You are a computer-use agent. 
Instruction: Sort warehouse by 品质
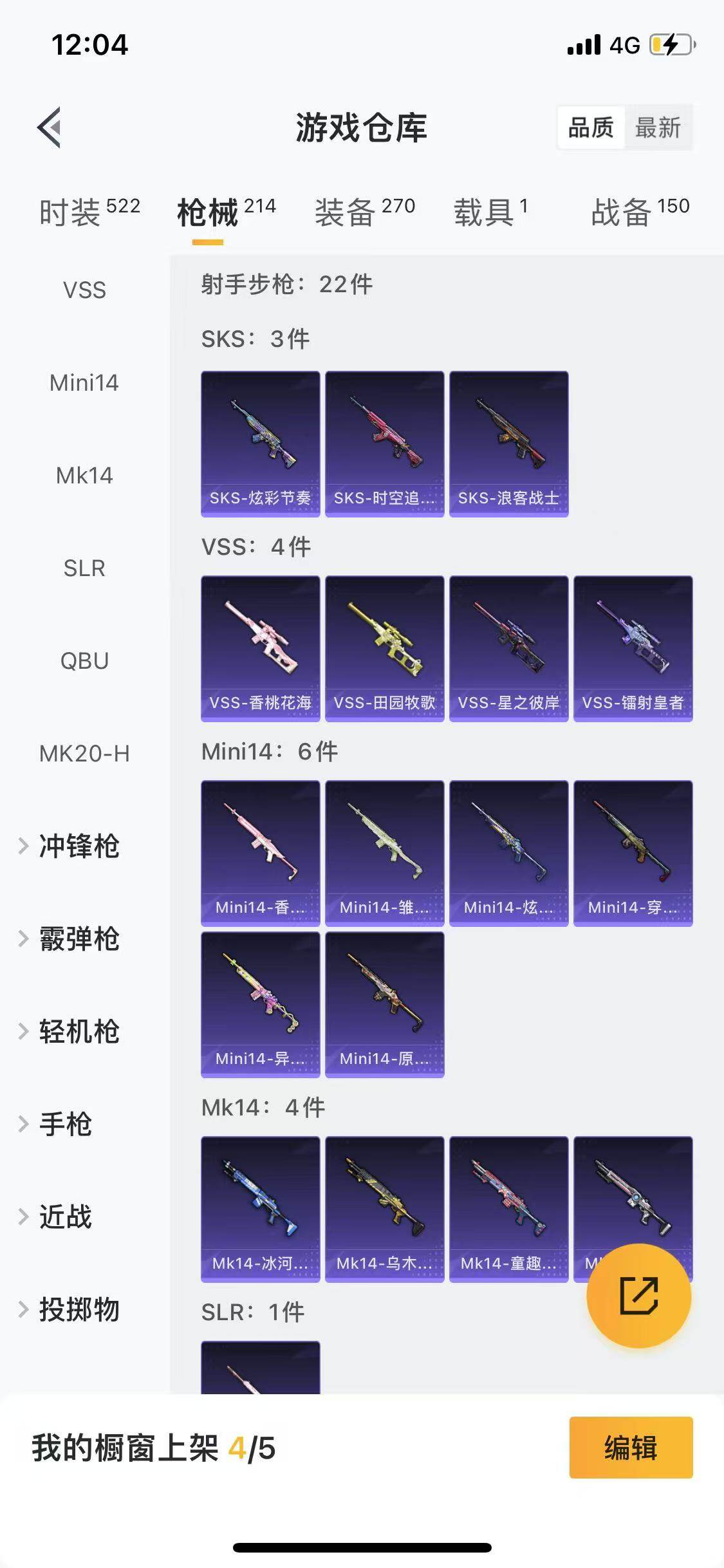pyautogui.click(x=590, y=127)
